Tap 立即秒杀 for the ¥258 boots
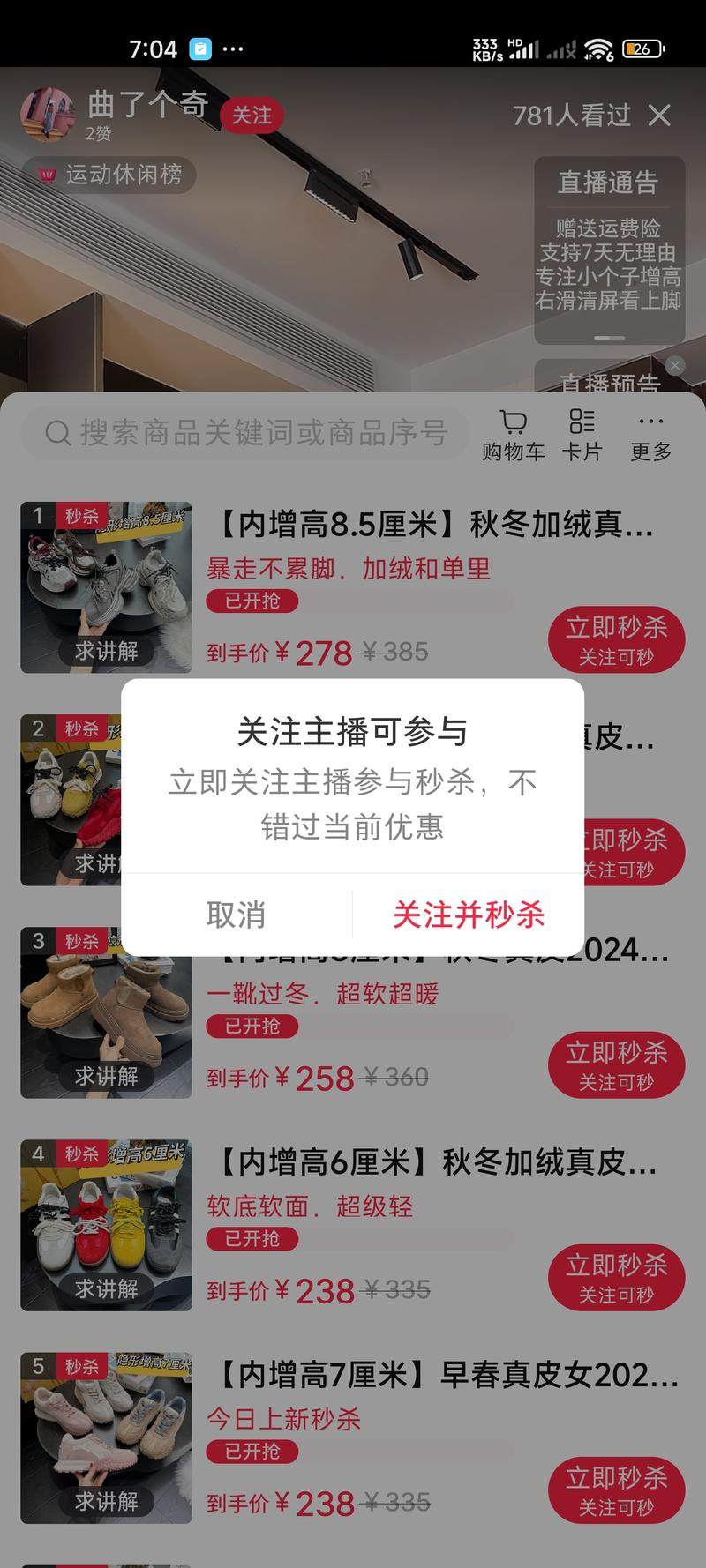The width and height of the screenshot is (706, 1568). click(x=616, y=1064)
